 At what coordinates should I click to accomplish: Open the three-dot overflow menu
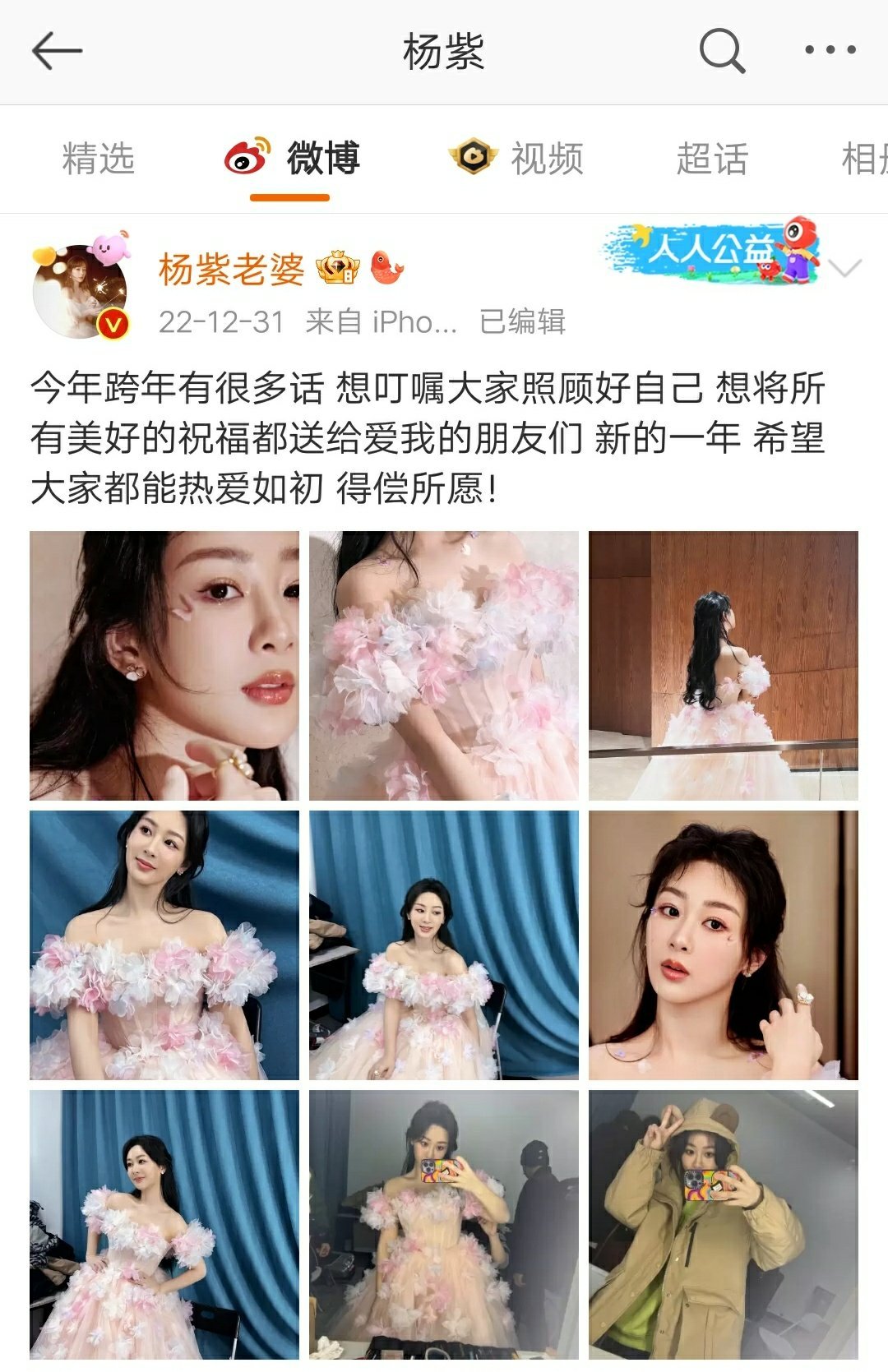tap(830, 50)
